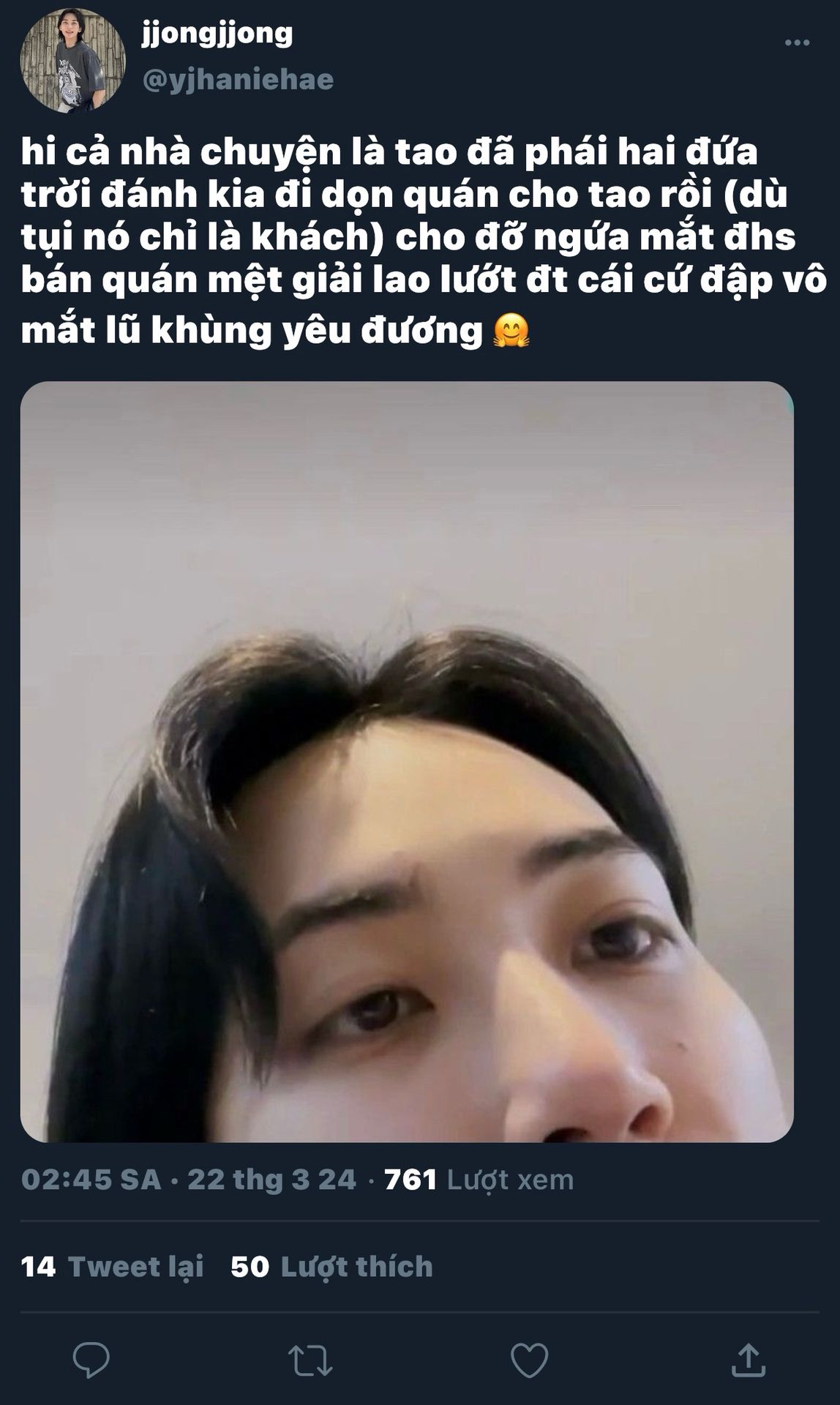Reply to this tweet

point(91,1360)
